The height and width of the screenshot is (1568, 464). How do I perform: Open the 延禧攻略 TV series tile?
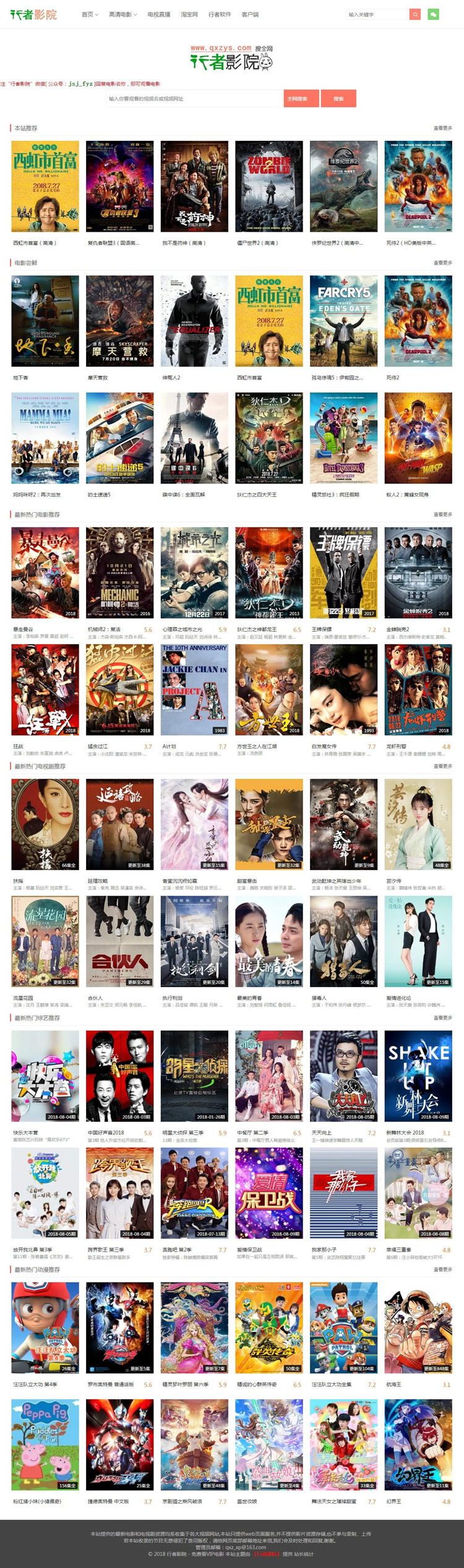click(119, 824)
